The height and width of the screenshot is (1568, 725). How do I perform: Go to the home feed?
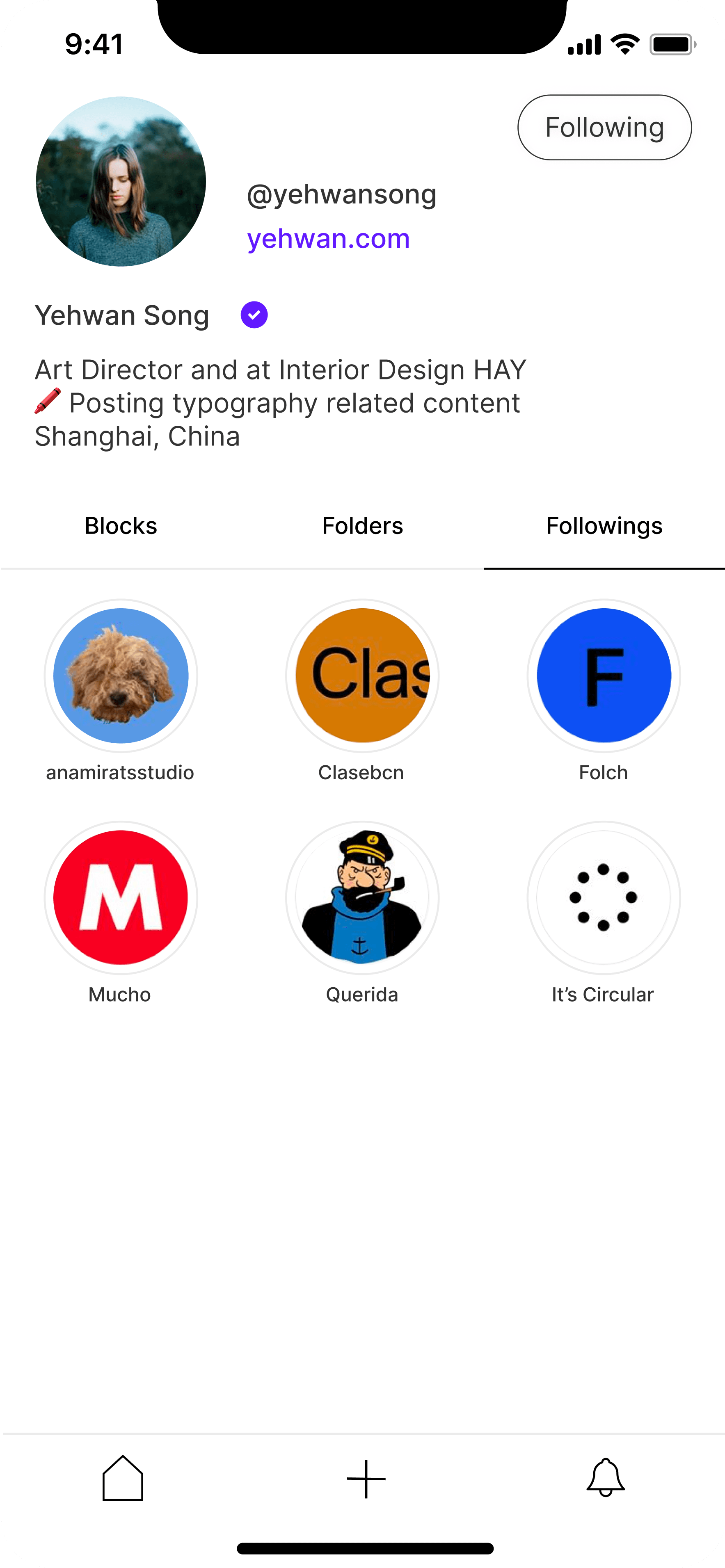click(x=122, y=1478)
